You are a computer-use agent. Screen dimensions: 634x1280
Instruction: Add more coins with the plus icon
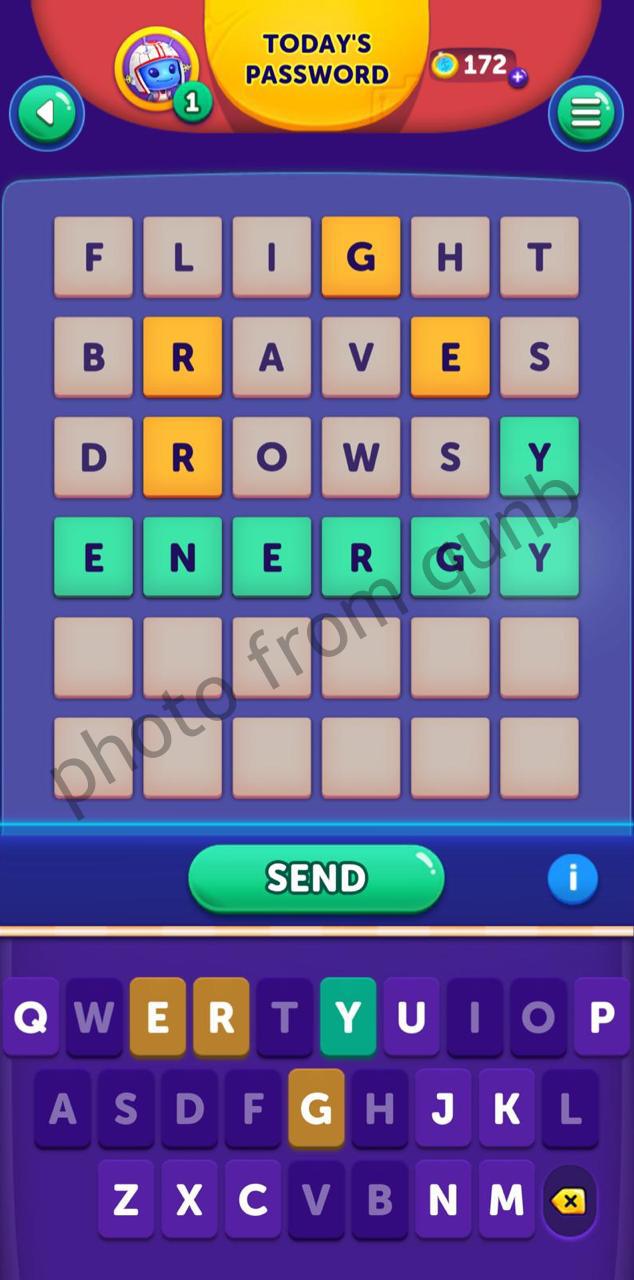(518, 78)
